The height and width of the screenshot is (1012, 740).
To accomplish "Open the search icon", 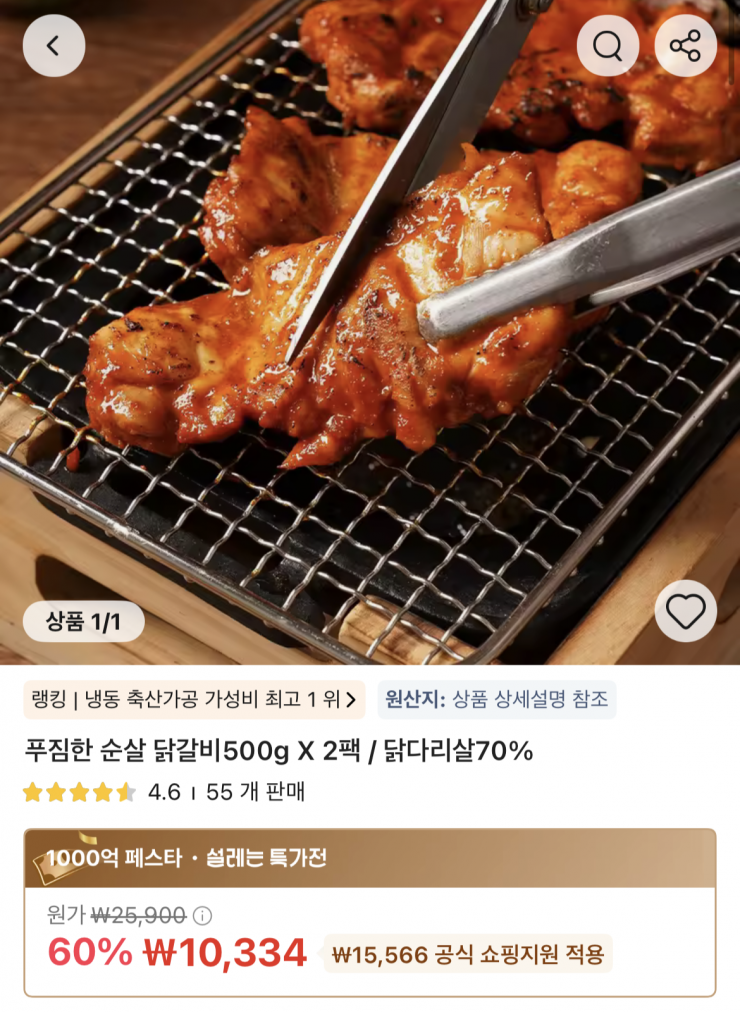I will point(608,46).
